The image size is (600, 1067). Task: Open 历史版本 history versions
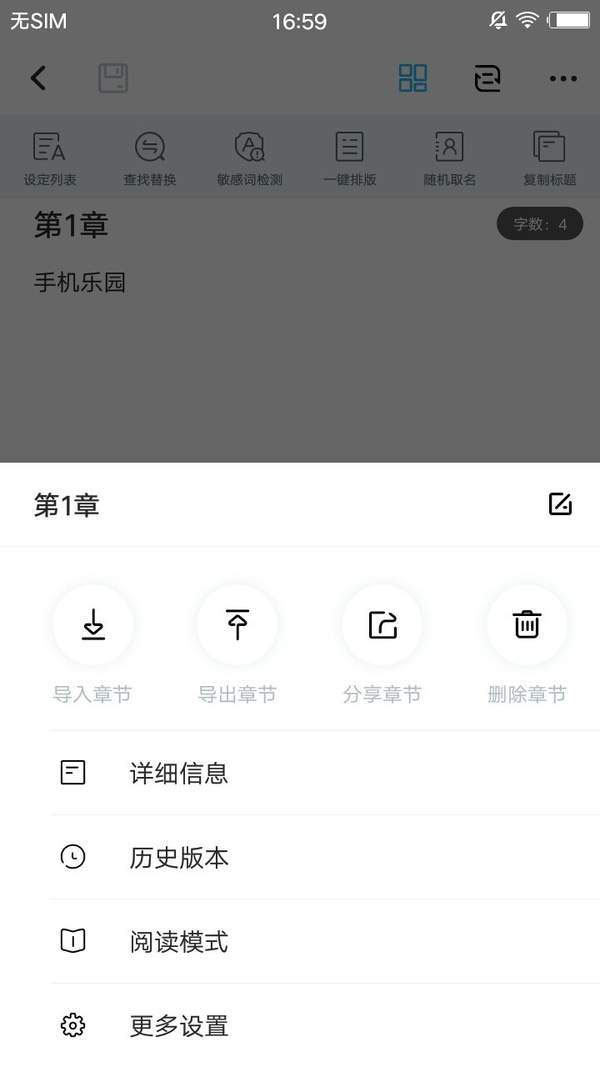[325, 857]
